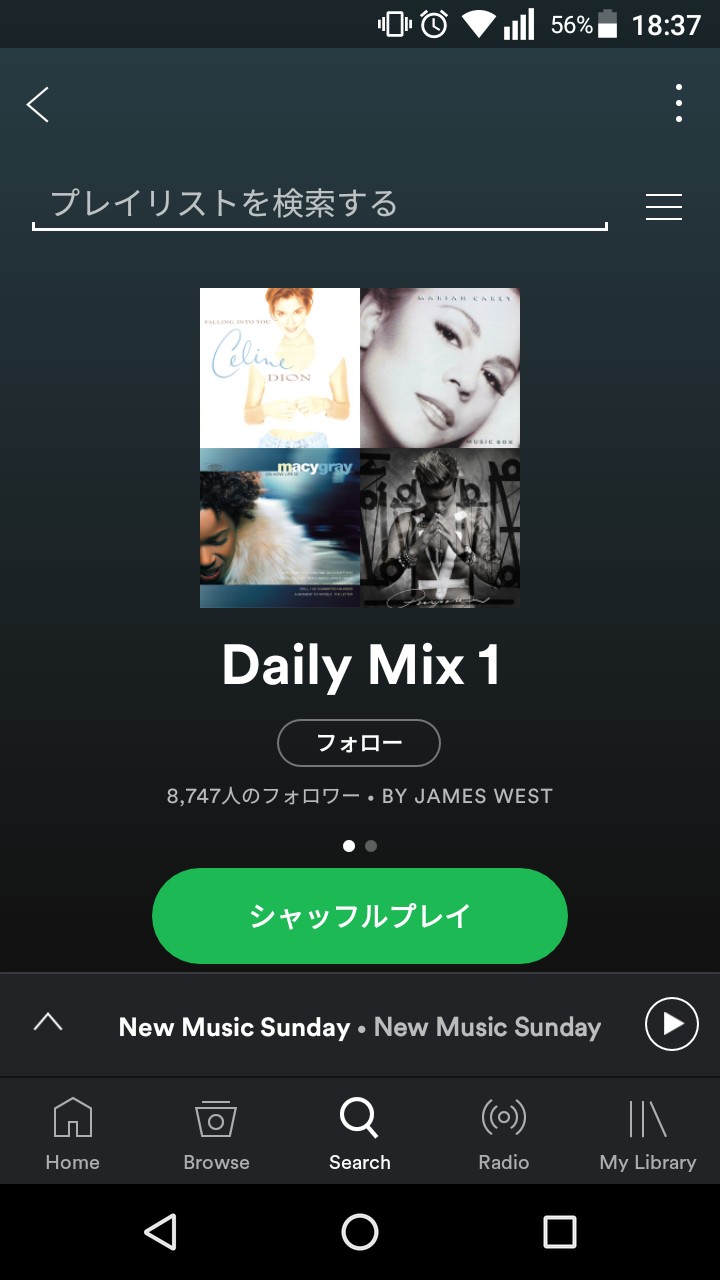Tap the playlist search field

click(x=320, y=204)
